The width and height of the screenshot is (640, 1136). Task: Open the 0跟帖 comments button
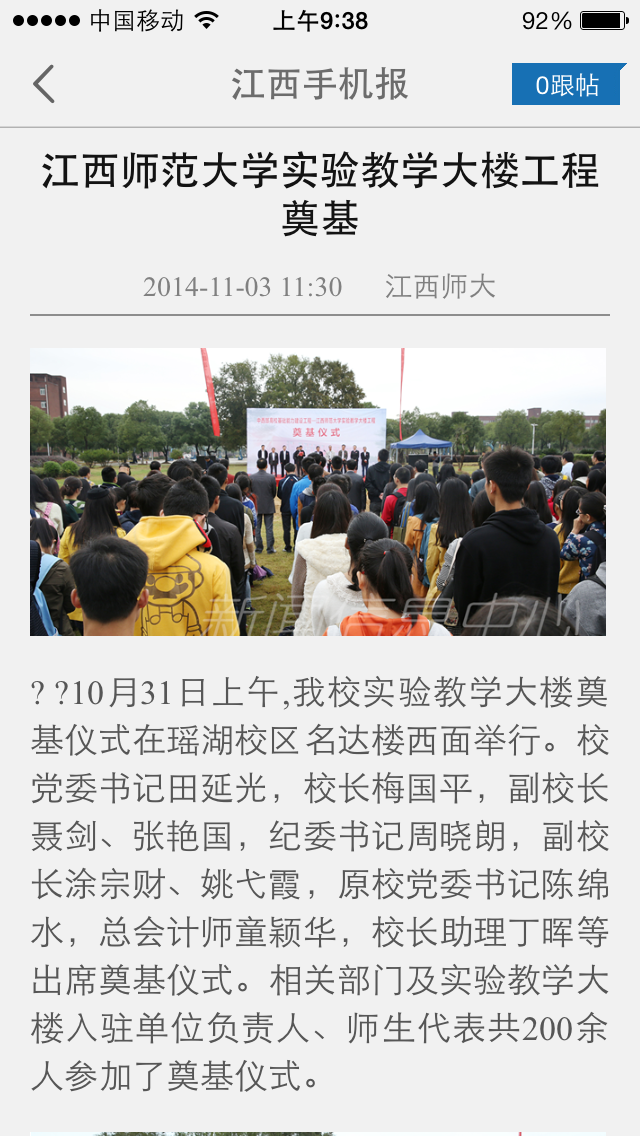click(x=567, y=85)
